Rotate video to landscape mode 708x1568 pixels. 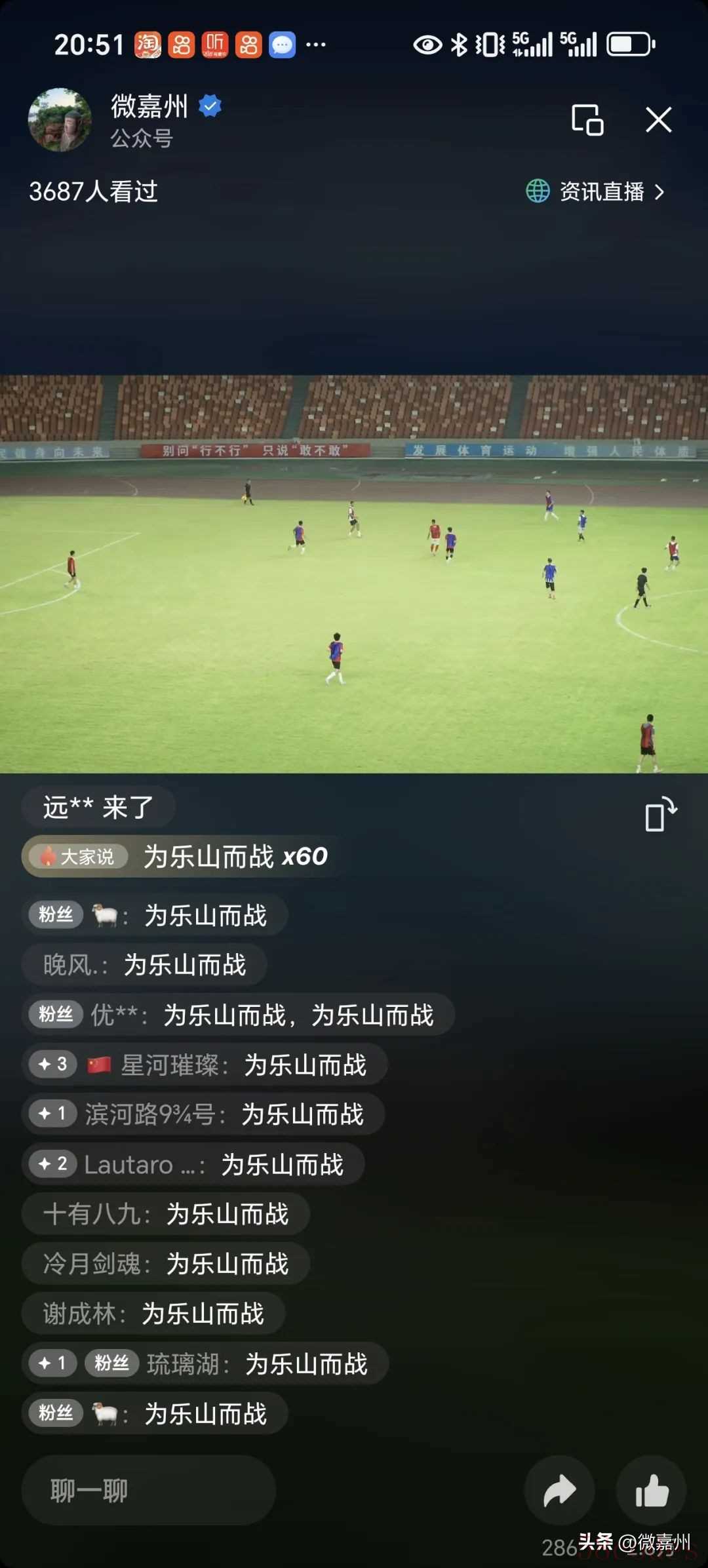point(660,815)
